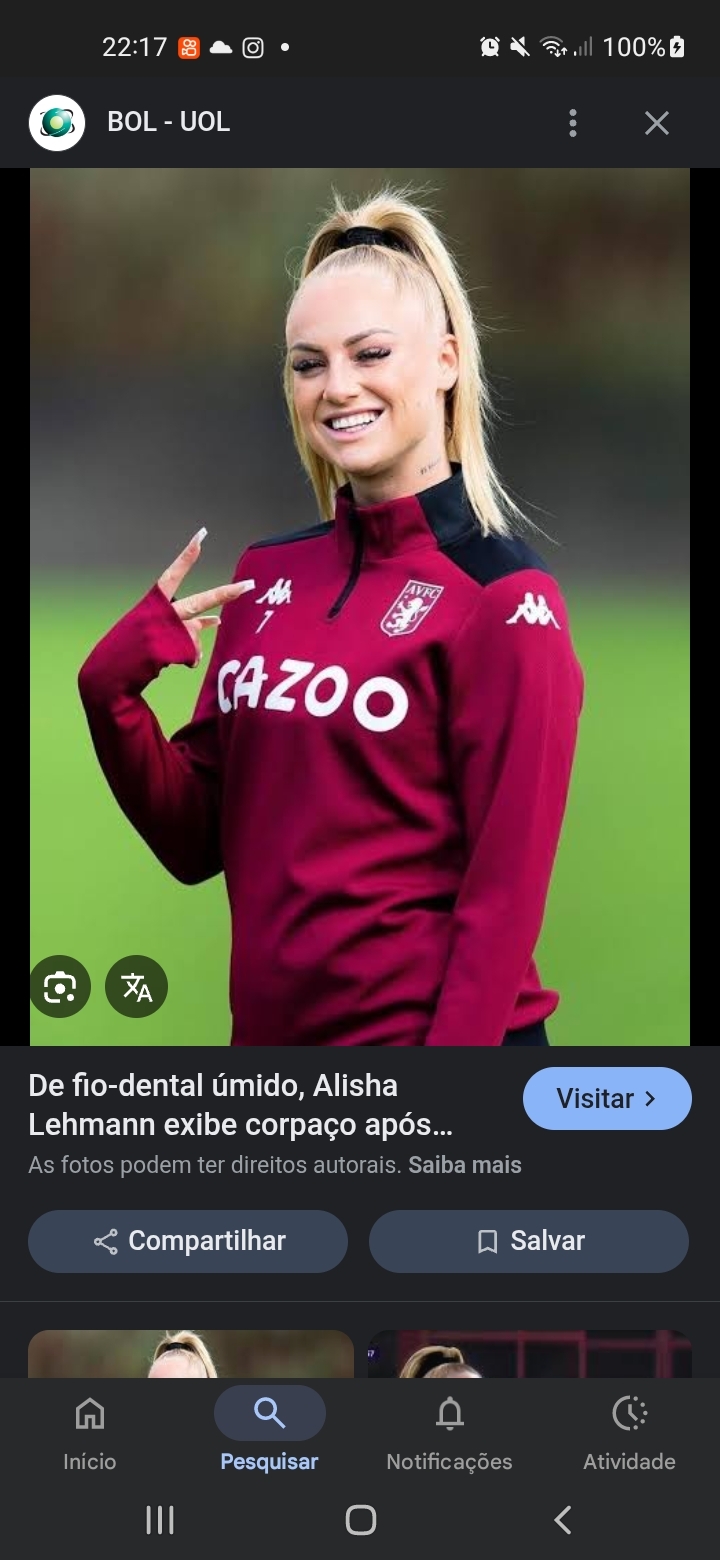Tap the Visitar button
This screenshot has width=720, height=1560.
coord(607,1098)
